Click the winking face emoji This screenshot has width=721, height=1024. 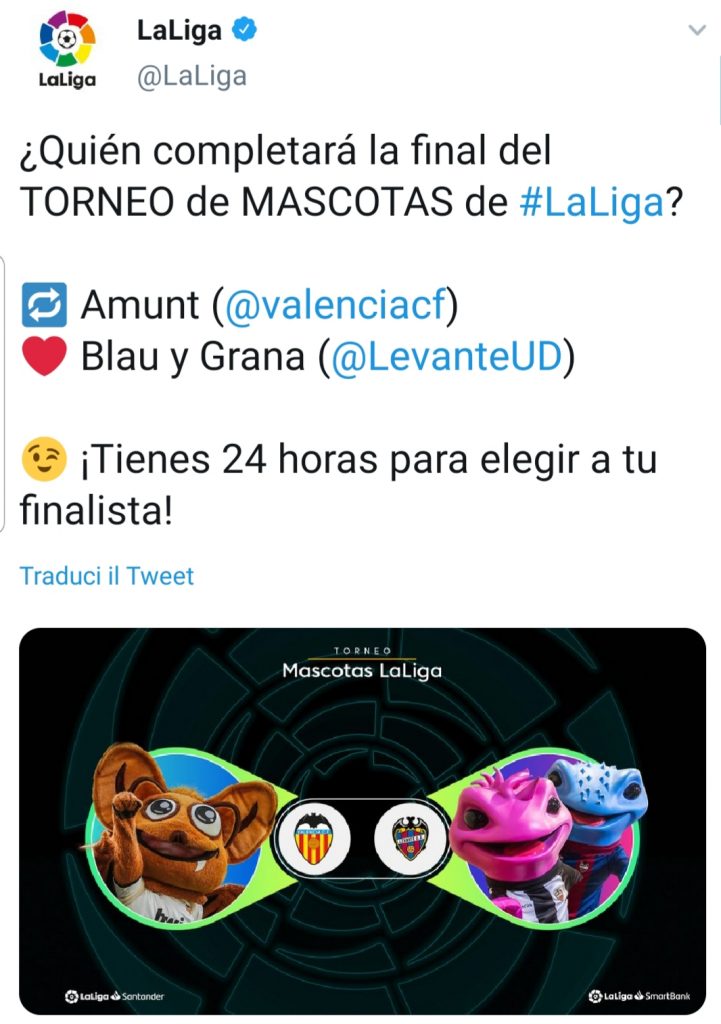tap(44, 459)
